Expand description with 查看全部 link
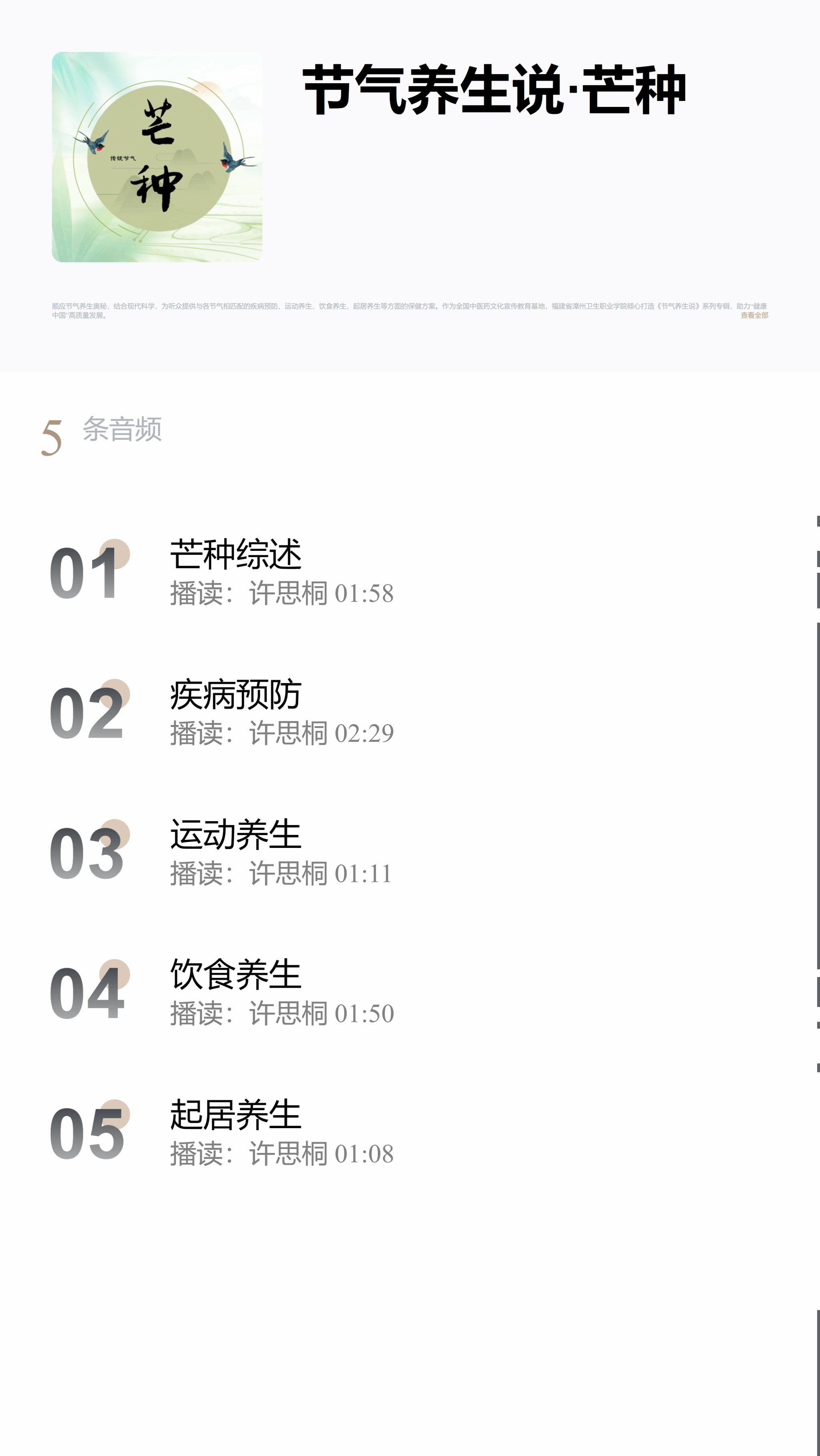The image size is (820, 1456). pyautogui.click(x=754, y=315)
